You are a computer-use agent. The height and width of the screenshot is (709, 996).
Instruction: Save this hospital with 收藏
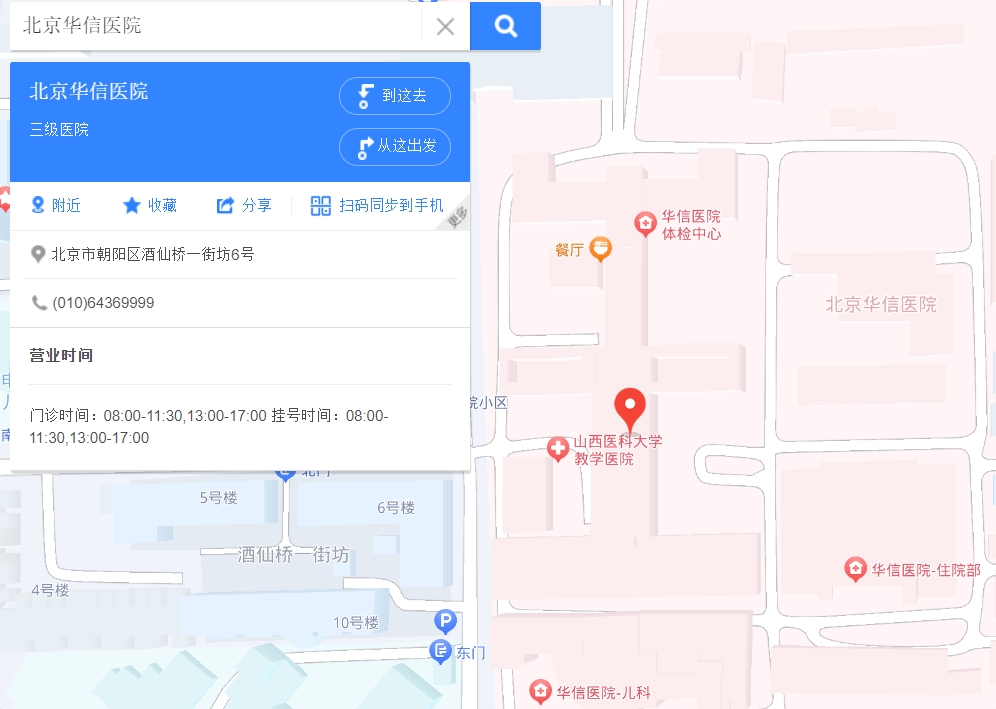click(150, 205)
